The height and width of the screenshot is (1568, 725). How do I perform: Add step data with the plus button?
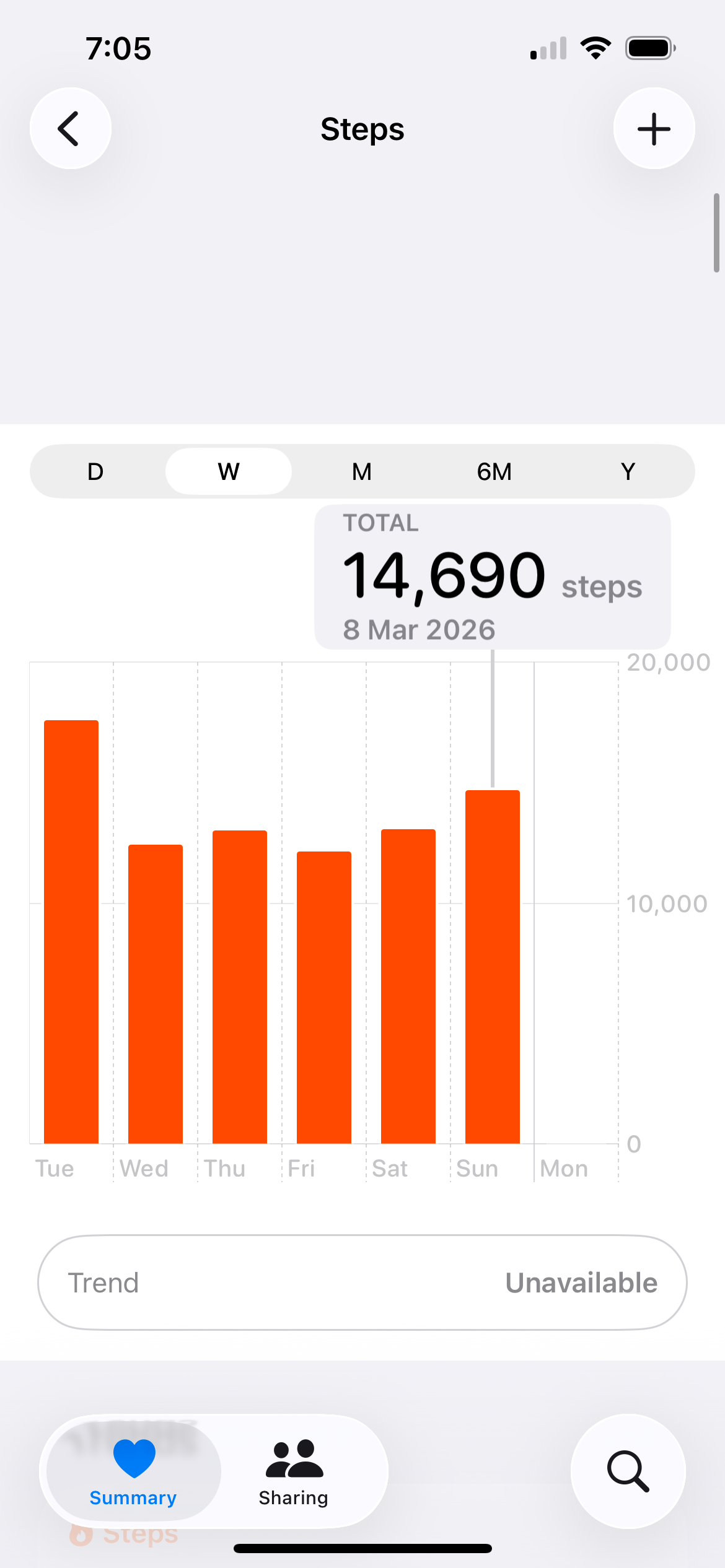[654, 129]
